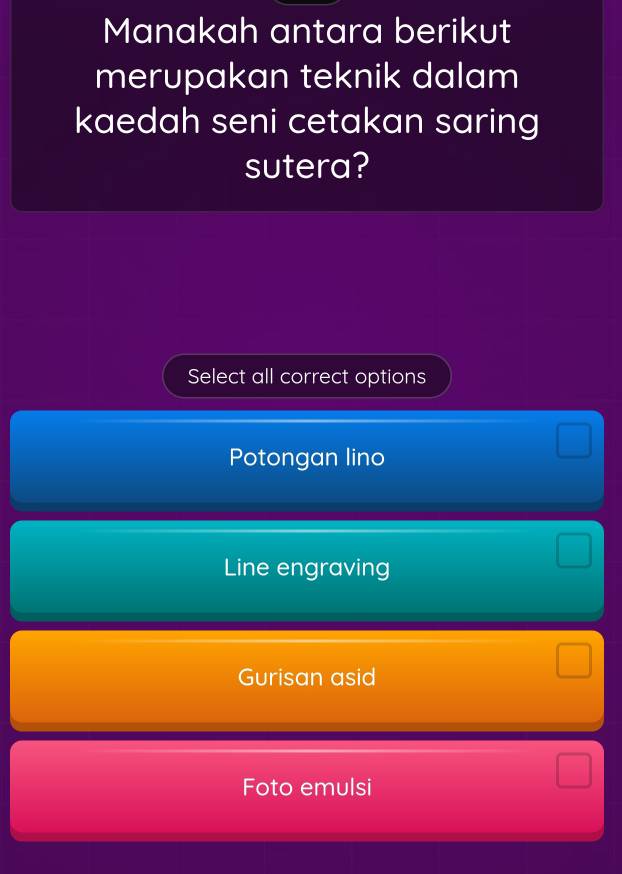Choose Line engraving as an answer
Screen dimensions: 622x874
[x=306, y=568]
